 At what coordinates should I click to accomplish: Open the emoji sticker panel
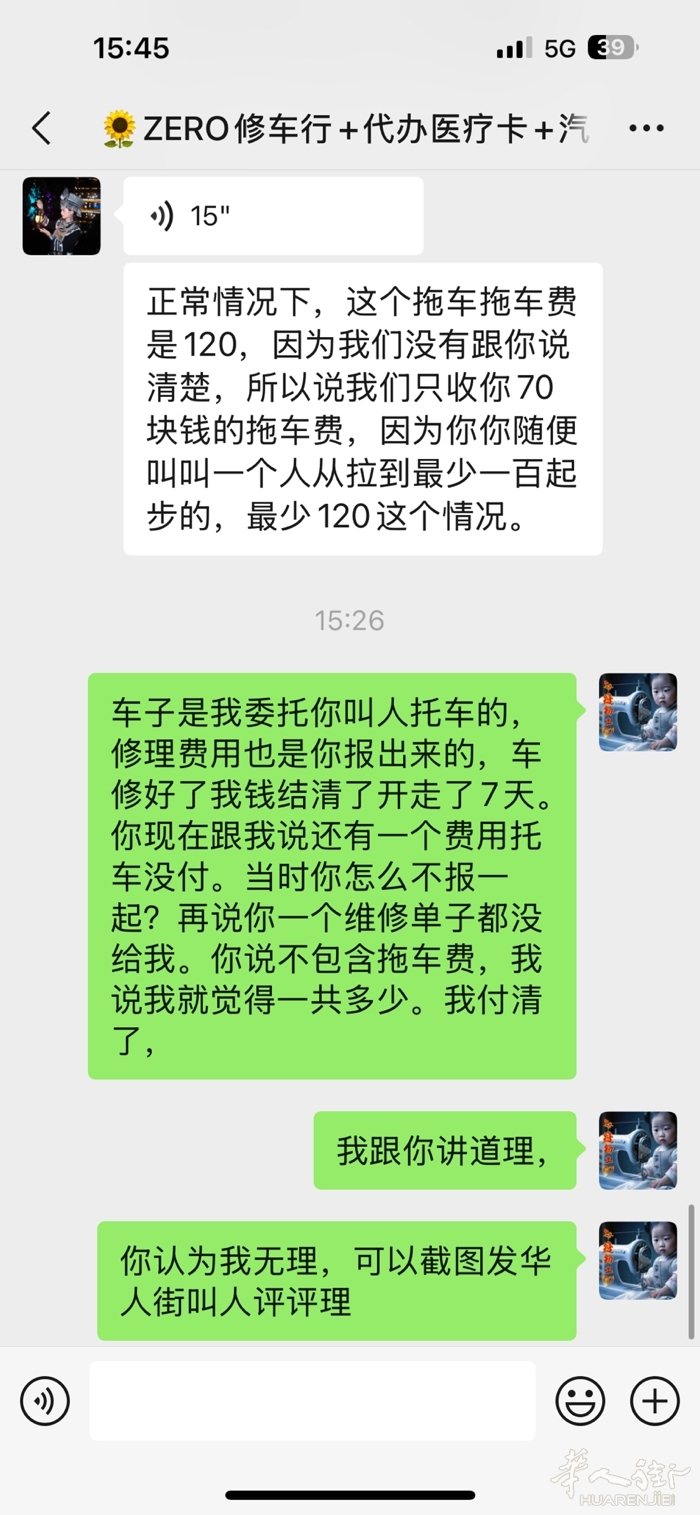click(580, 1400)
